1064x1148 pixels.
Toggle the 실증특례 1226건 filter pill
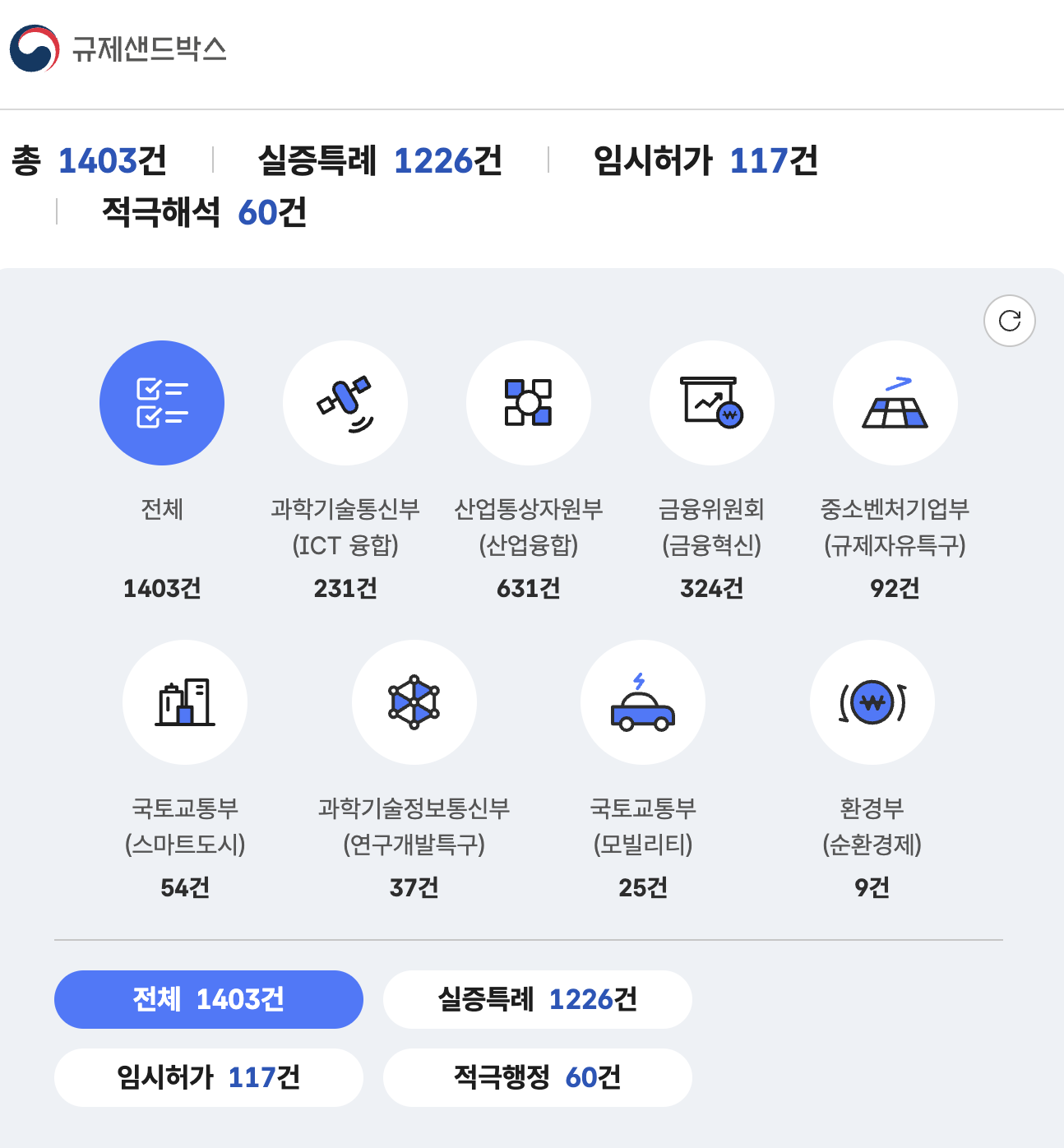tap(537, 1000)
